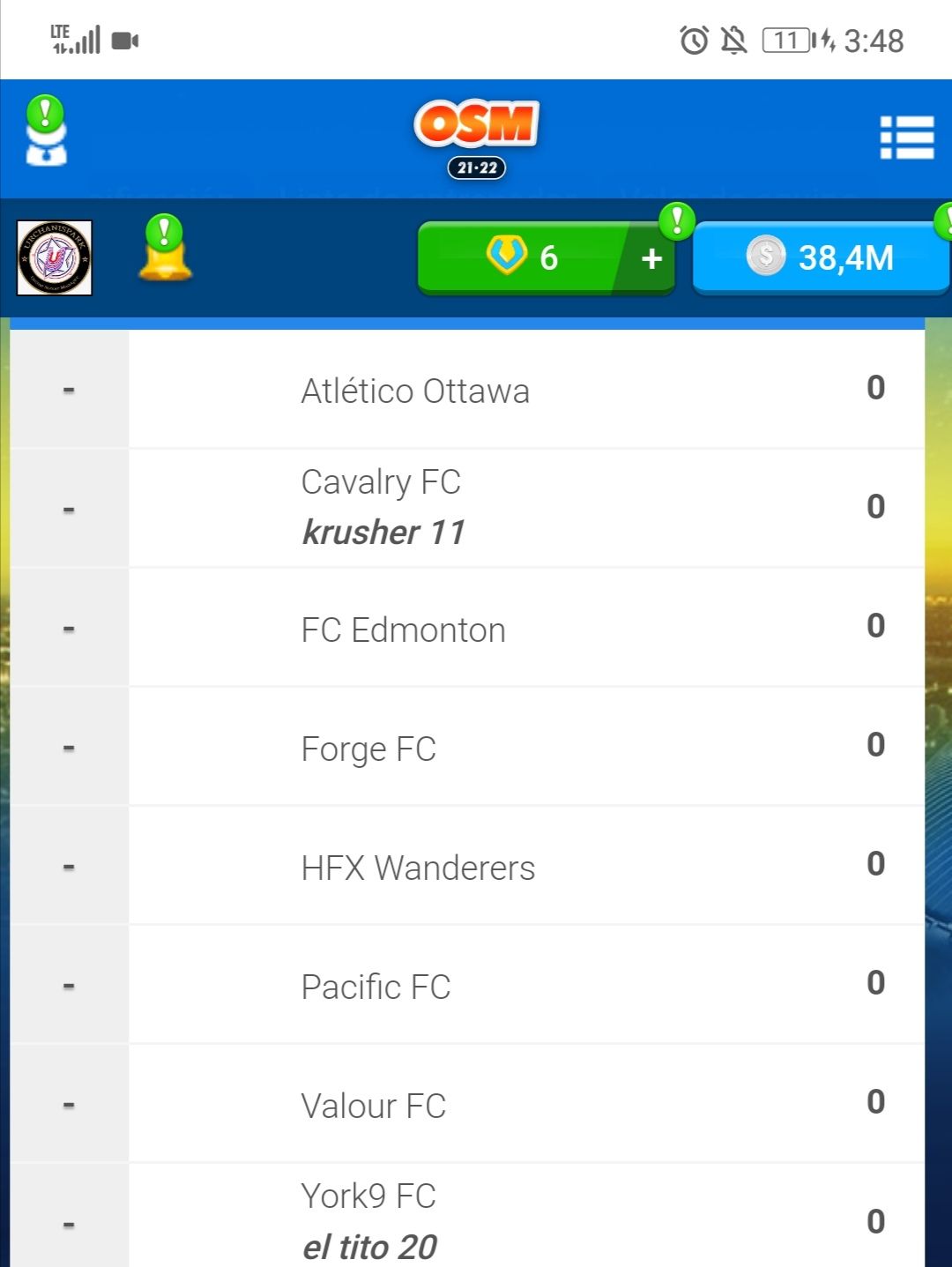
Task: Select the FC Edmonton row
Action: coord(403,630)
